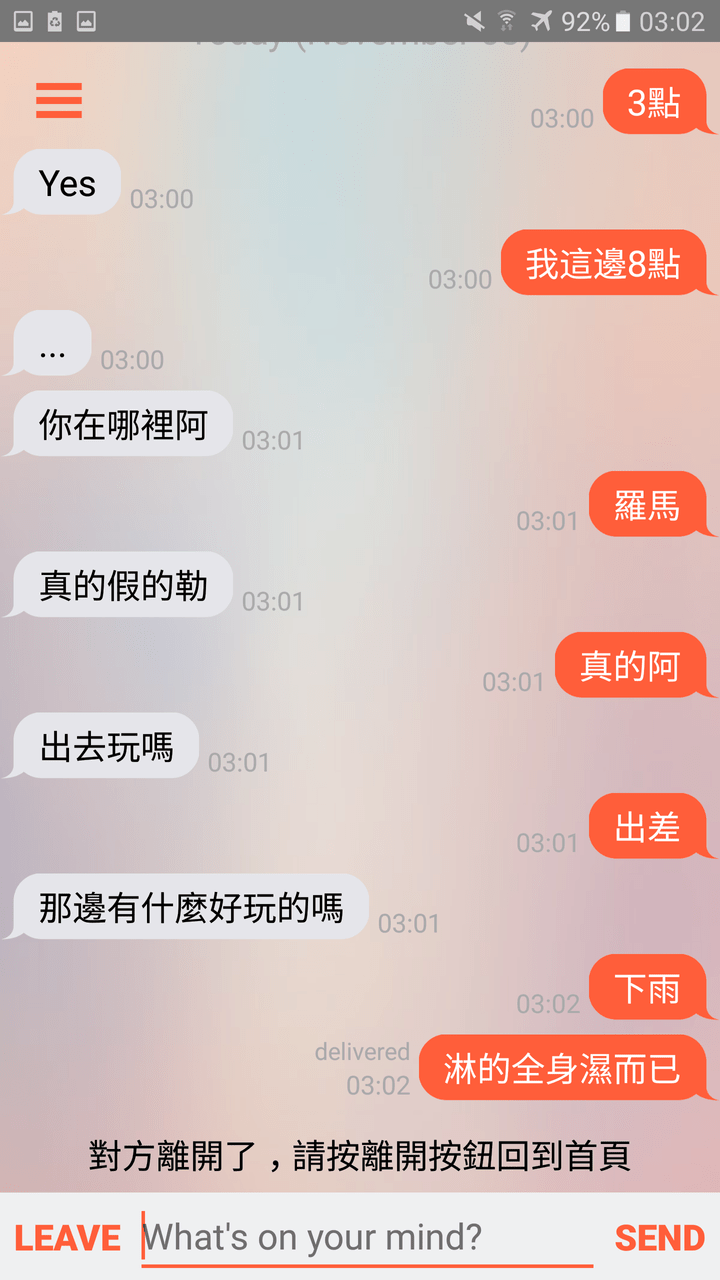Select the "Yes" message bubble
The image size is (720, 1280).
[x=66, y=182]
